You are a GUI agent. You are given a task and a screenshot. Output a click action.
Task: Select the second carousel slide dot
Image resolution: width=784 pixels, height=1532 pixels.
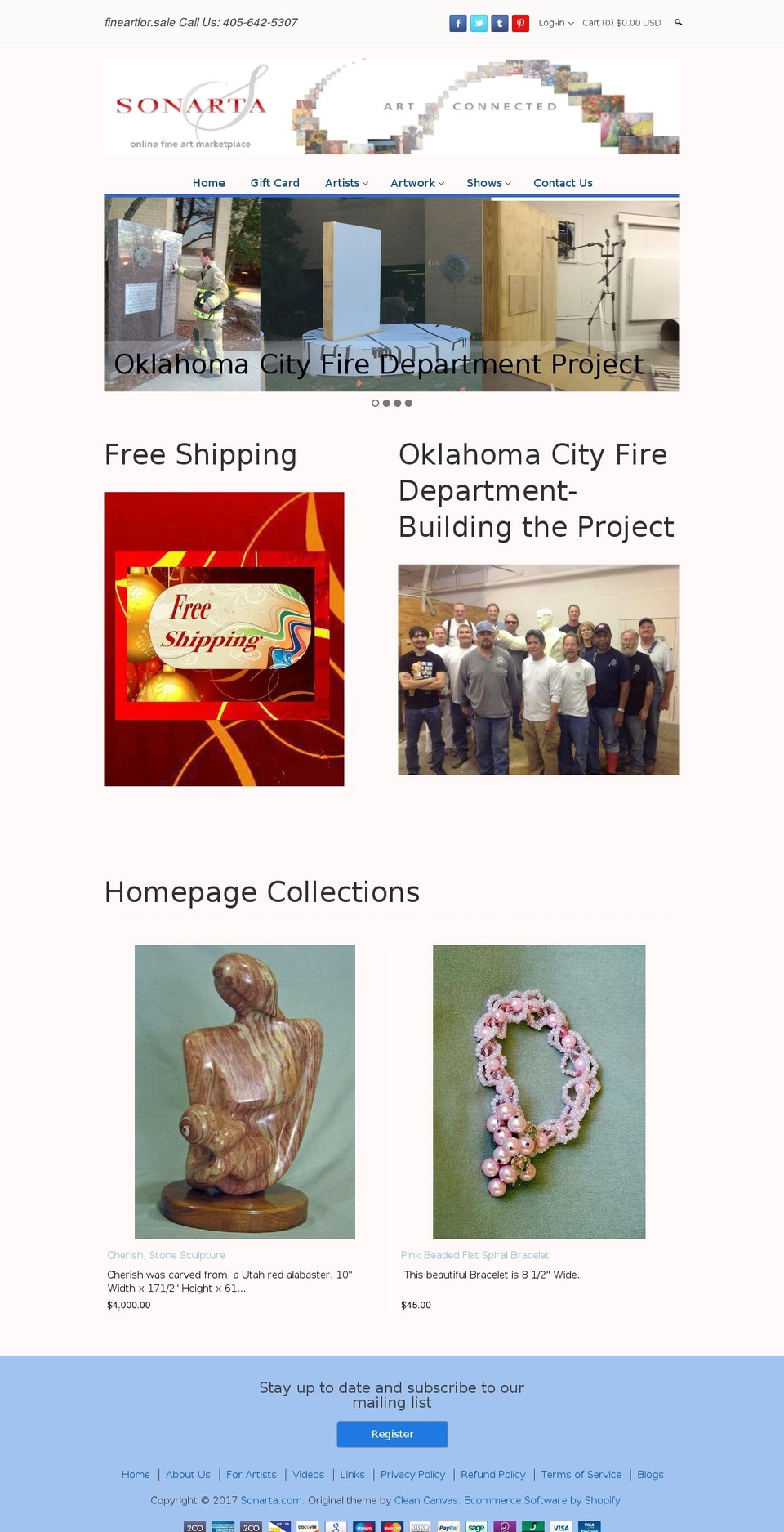click(x=386, y=403)
